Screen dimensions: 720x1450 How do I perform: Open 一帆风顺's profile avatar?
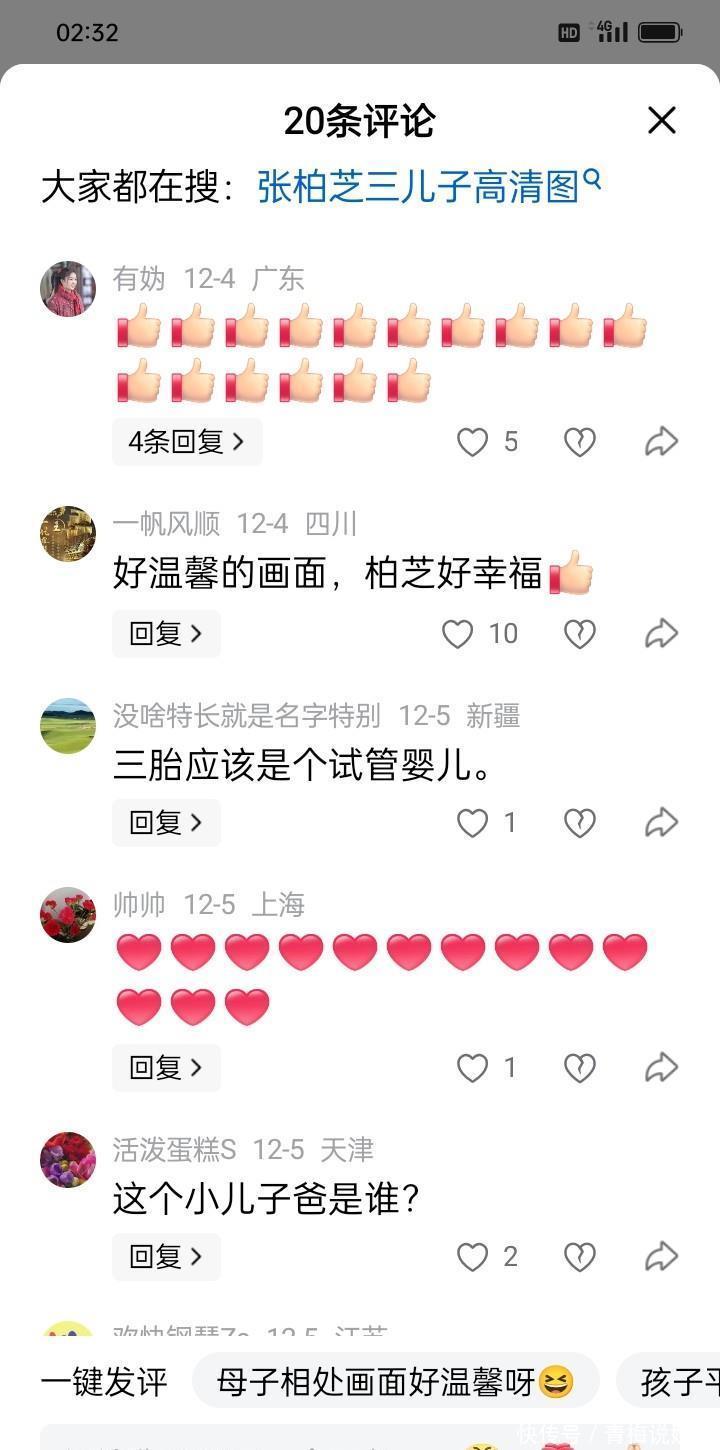coord(68,534)
